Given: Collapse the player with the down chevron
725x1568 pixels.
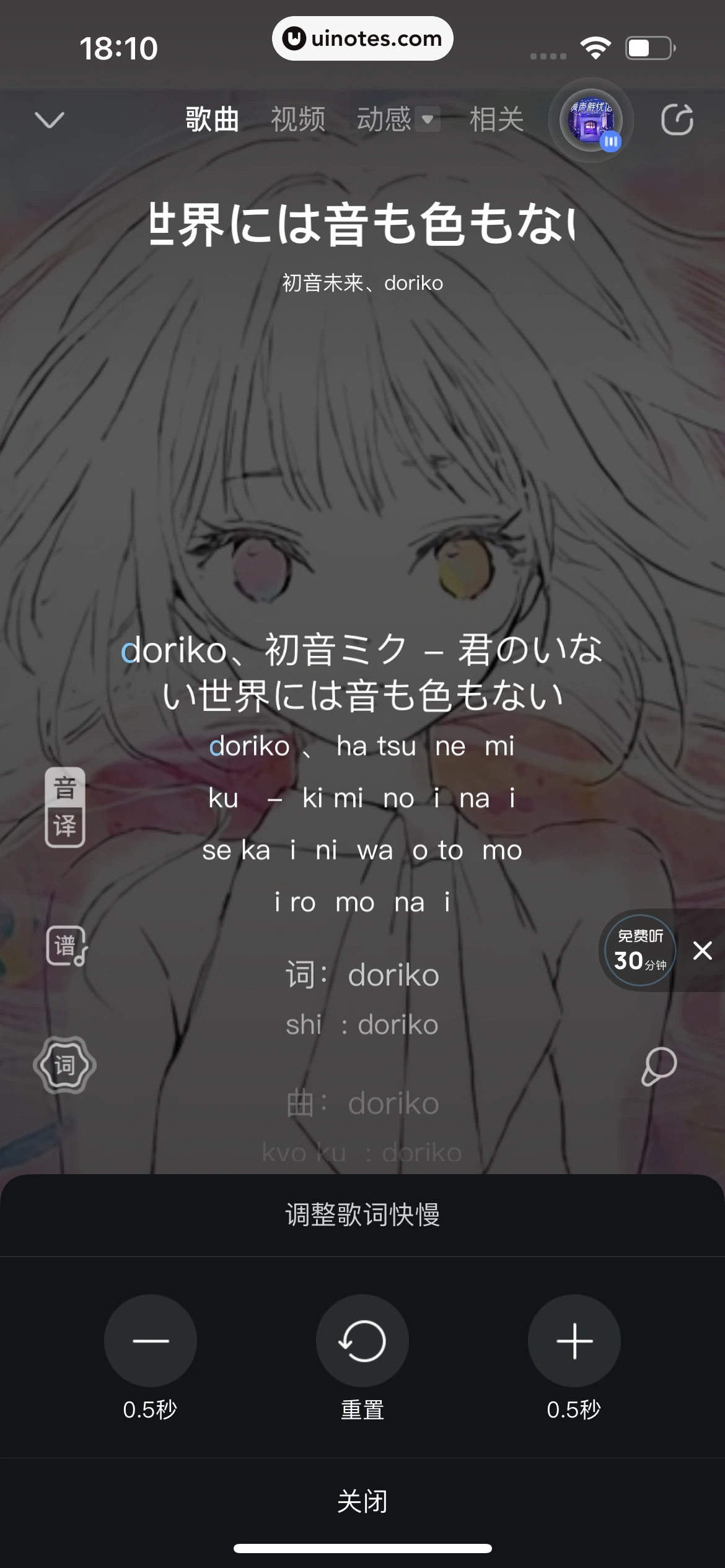Looking at the screenshot, I should pos(50,120).
